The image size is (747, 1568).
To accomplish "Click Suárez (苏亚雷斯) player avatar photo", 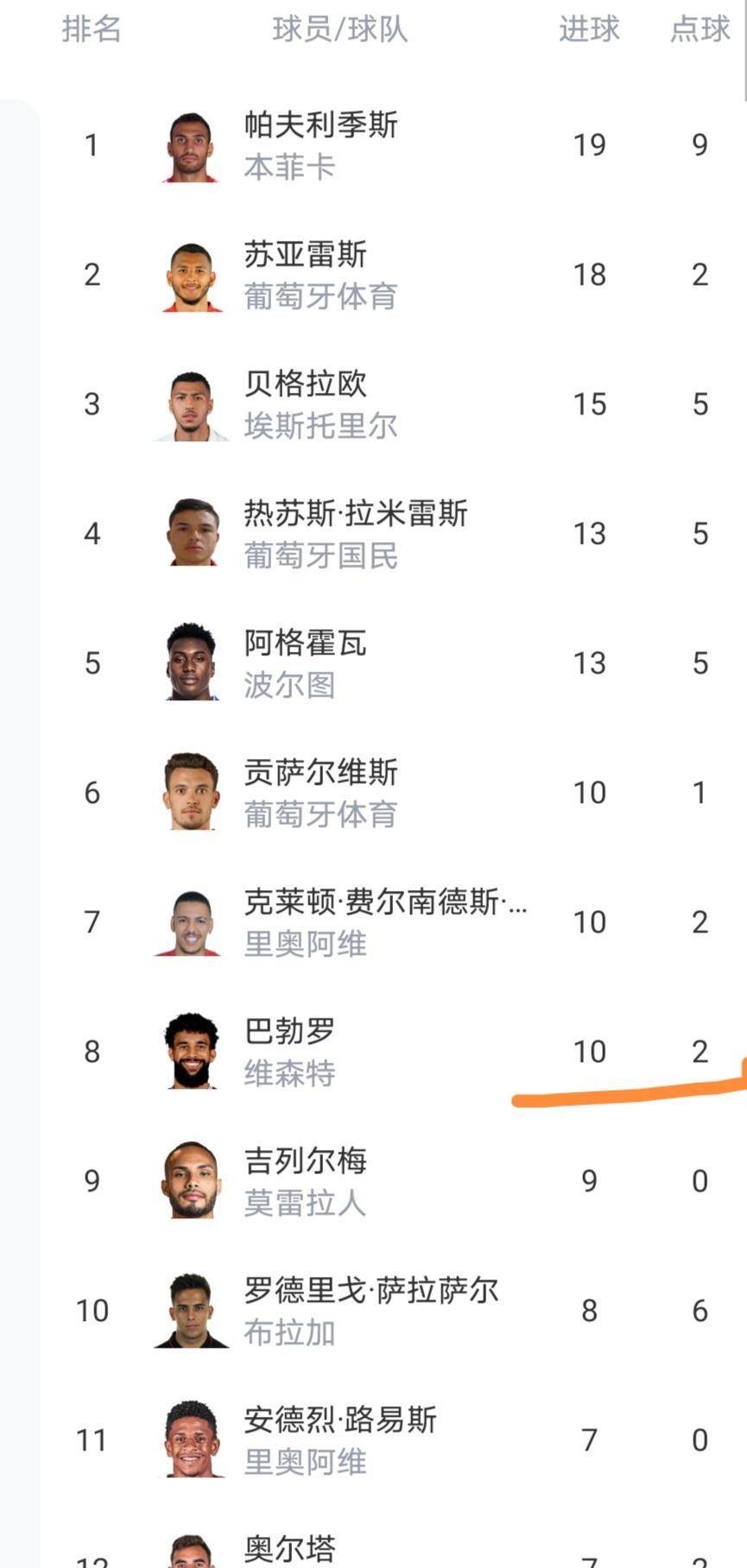I will [x=190, y=275].
